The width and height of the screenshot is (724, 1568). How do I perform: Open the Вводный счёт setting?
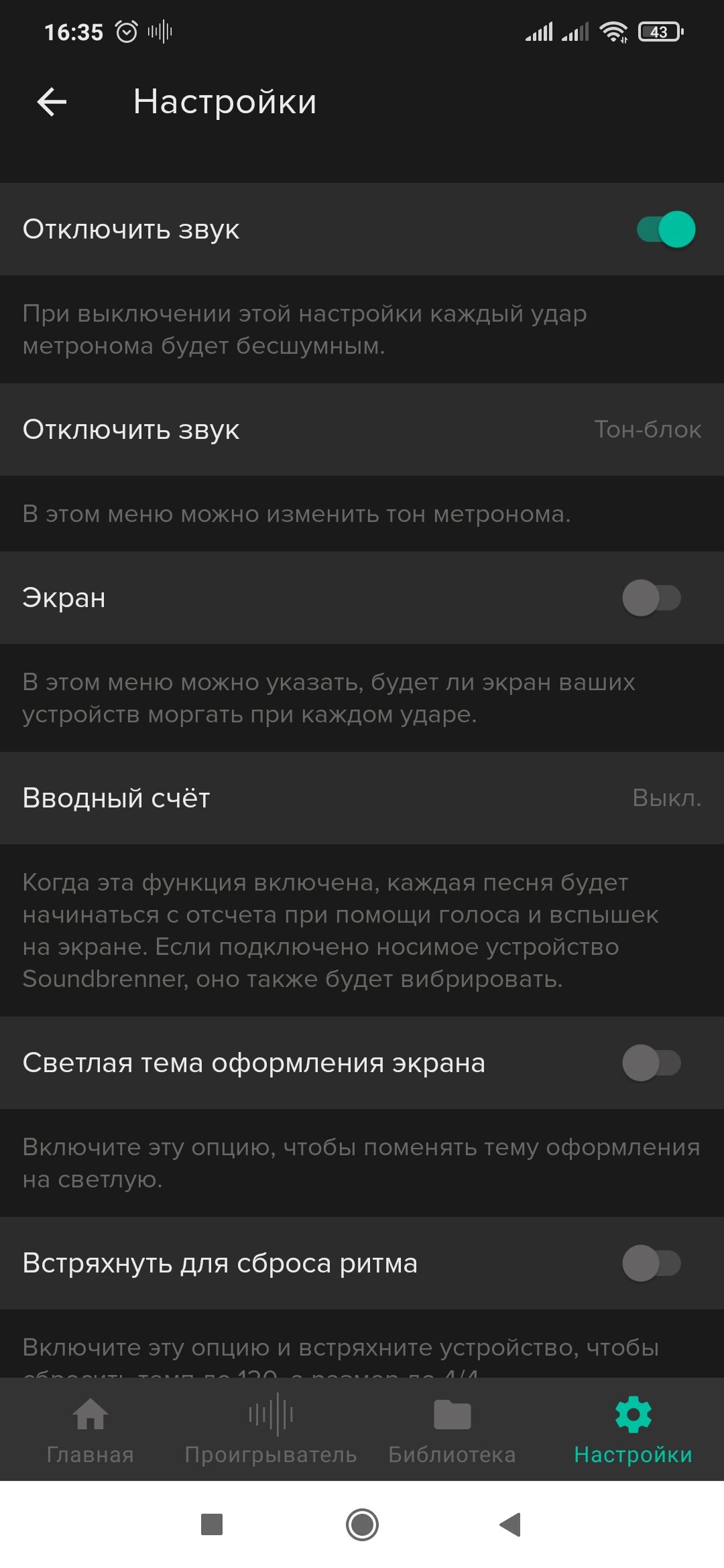(x=362, y=798)
